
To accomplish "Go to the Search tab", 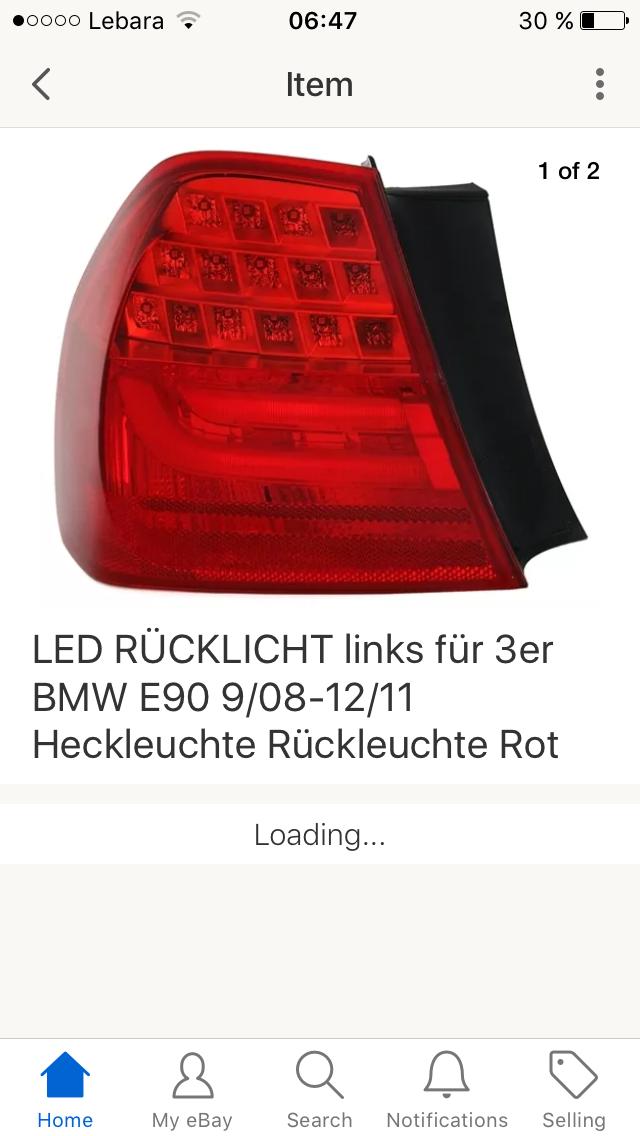I will pos(320,1089).
